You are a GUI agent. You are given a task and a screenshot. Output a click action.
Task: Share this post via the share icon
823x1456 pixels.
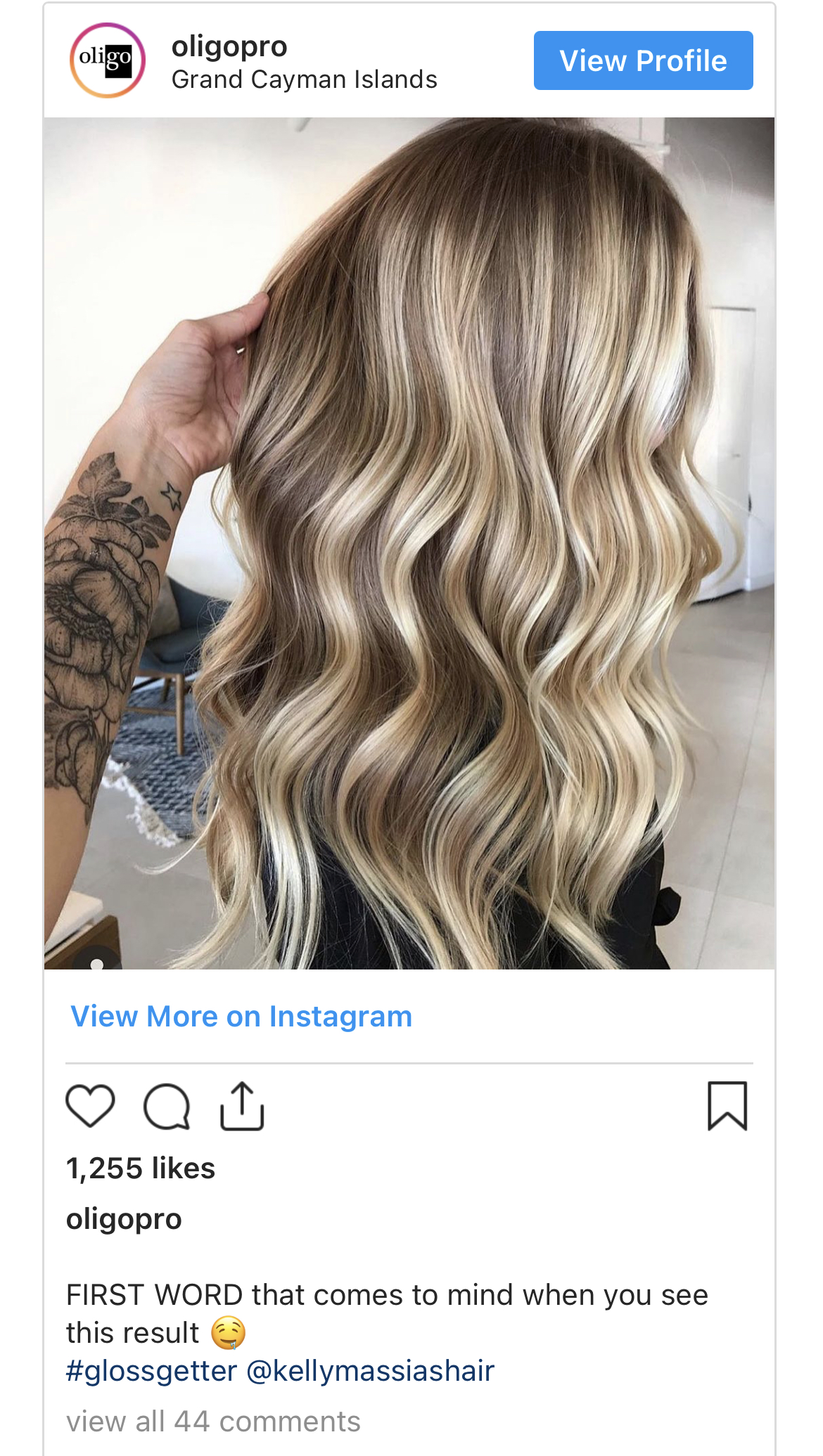click(x=242, y=1106)
